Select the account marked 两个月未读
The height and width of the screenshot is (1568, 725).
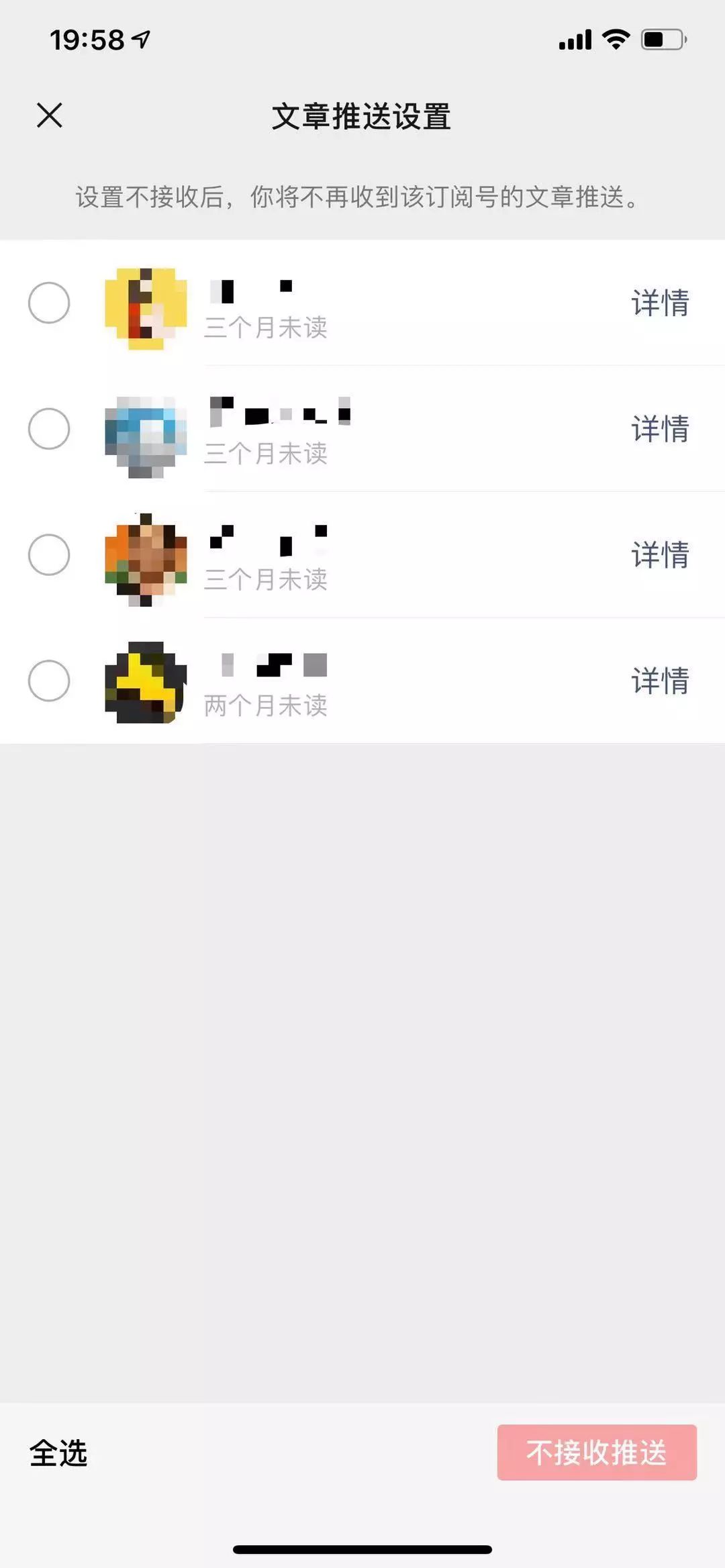coord(49,681)
